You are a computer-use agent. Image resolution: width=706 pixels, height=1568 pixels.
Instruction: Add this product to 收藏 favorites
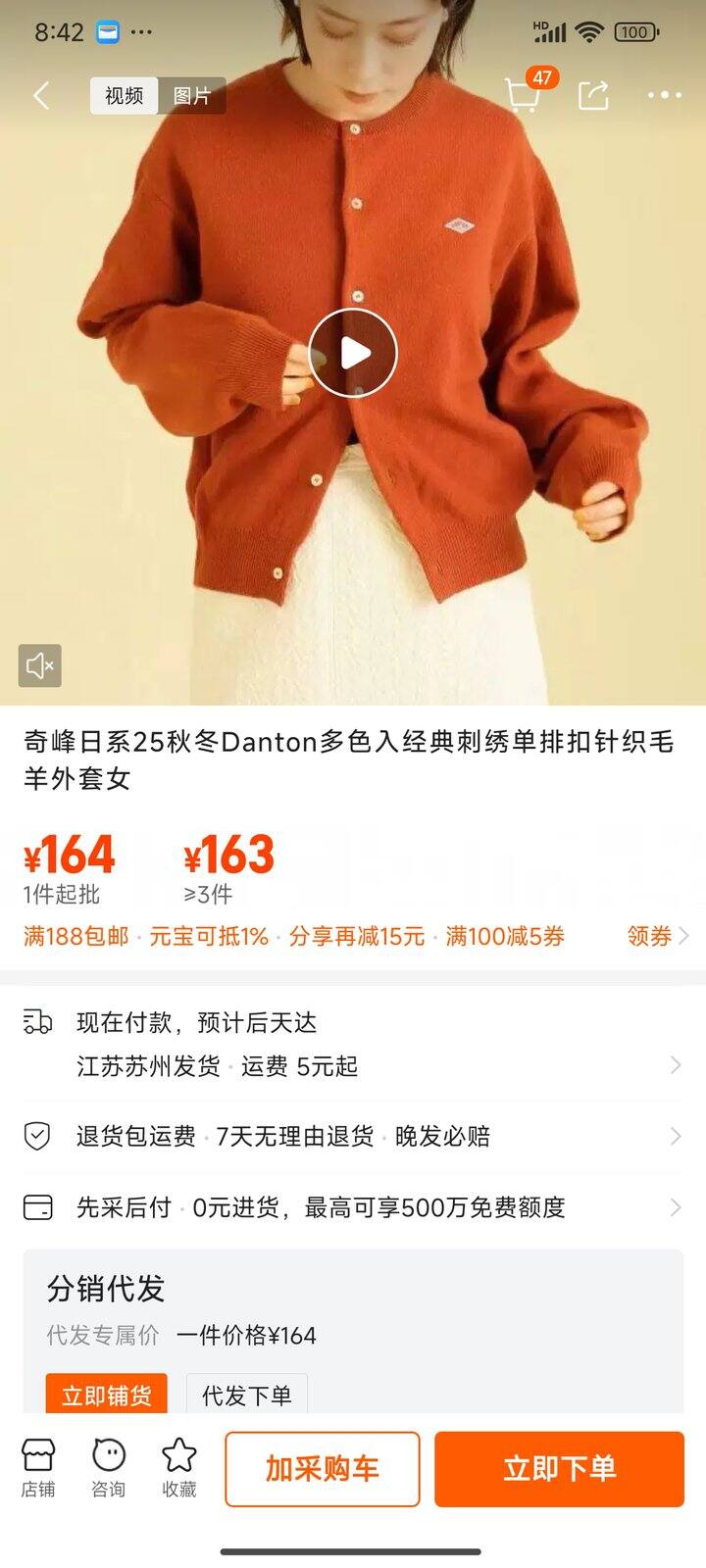(179, 1467)
